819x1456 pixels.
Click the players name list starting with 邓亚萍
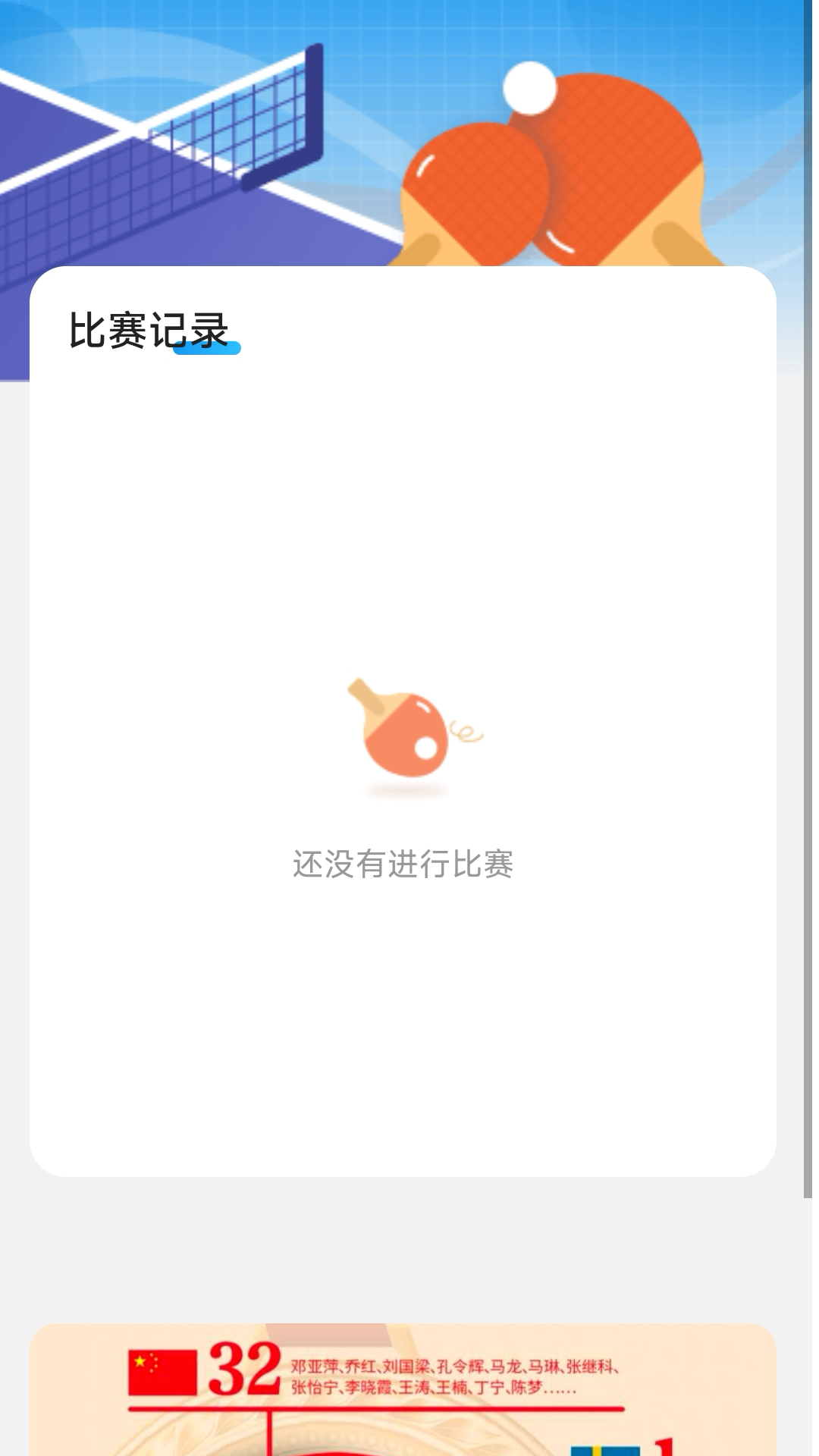(x=455, y=1376)
